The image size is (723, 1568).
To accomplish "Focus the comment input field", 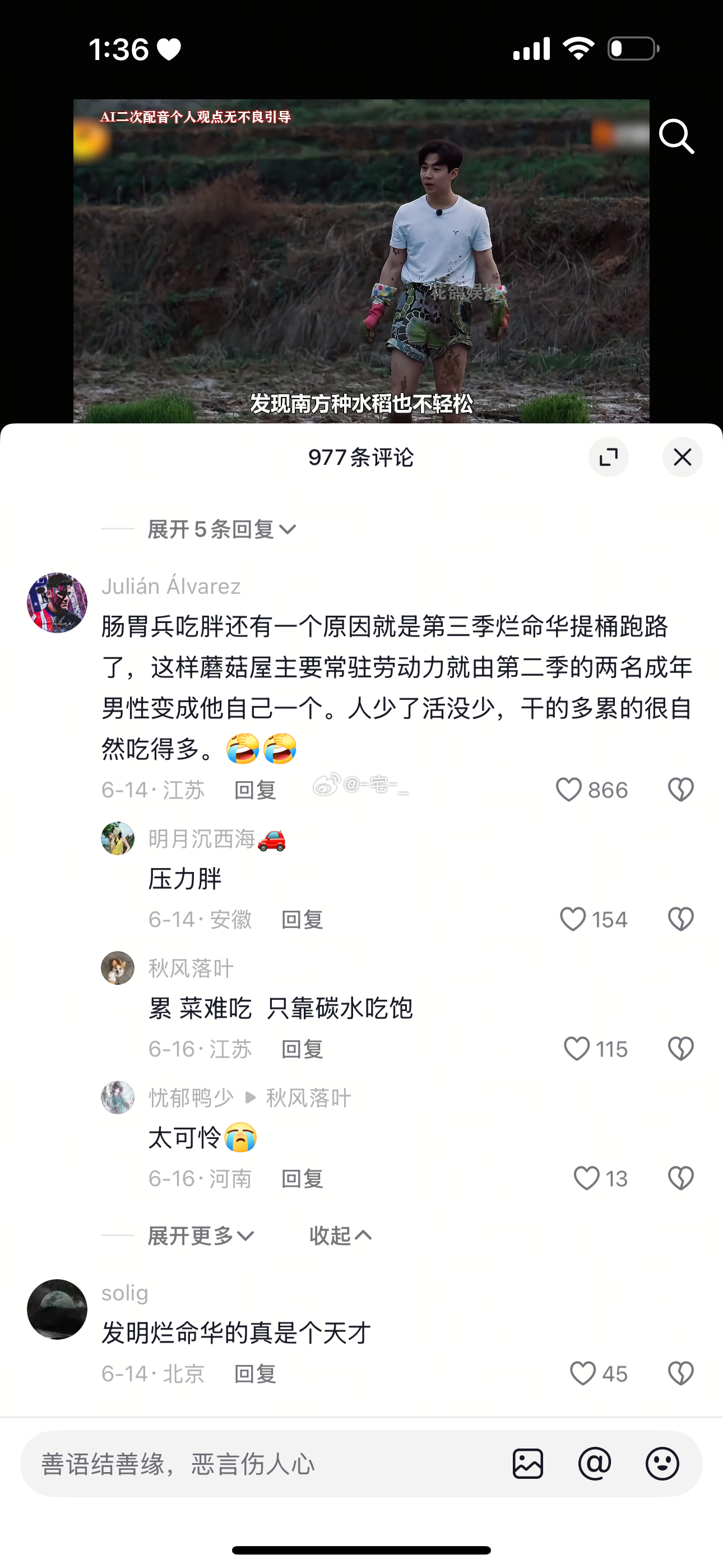I will tap(256, 1464).
